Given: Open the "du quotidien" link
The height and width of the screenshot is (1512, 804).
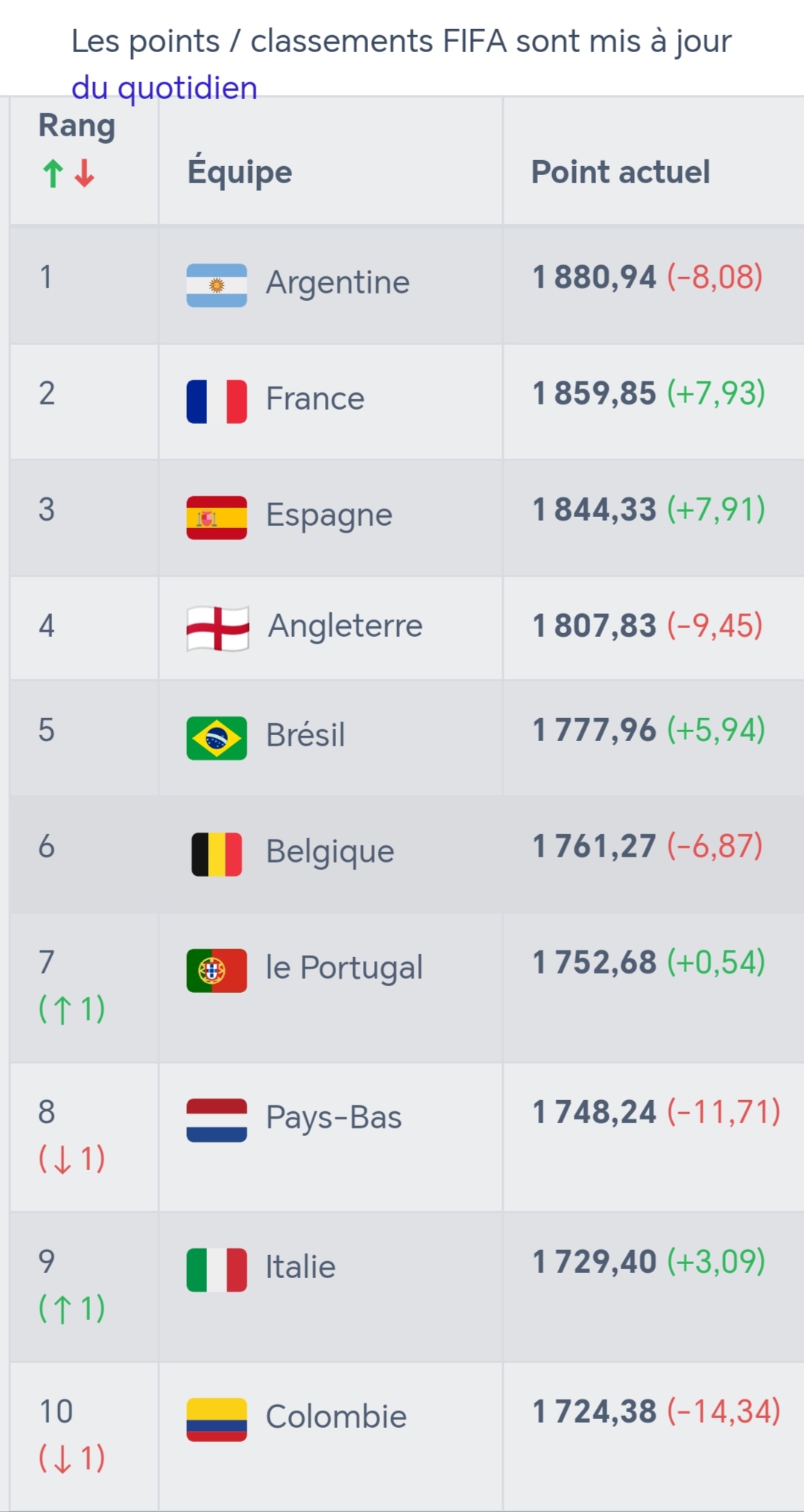Looking at the screenshot, I should pos(164,87).
